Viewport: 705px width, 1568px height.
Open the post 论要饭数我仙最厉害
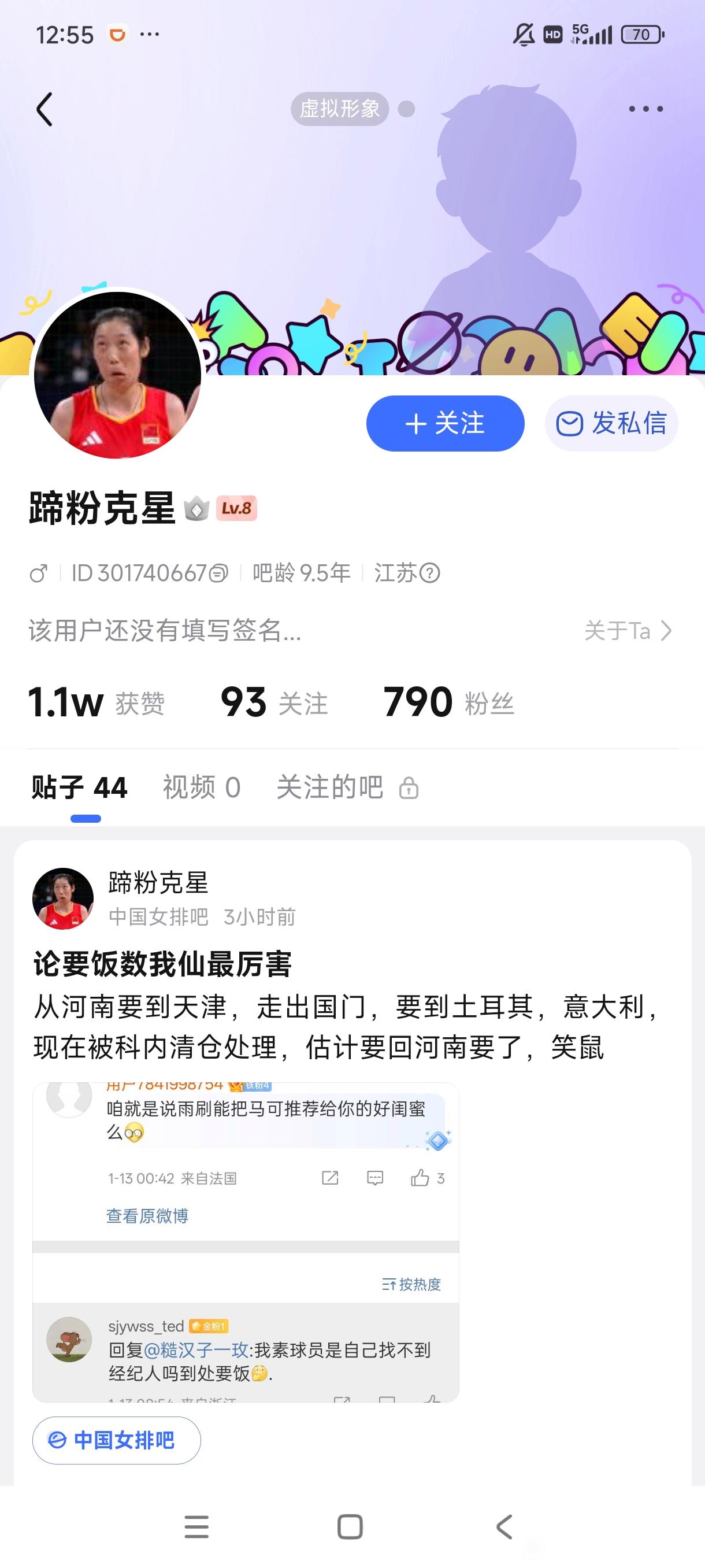163,964
